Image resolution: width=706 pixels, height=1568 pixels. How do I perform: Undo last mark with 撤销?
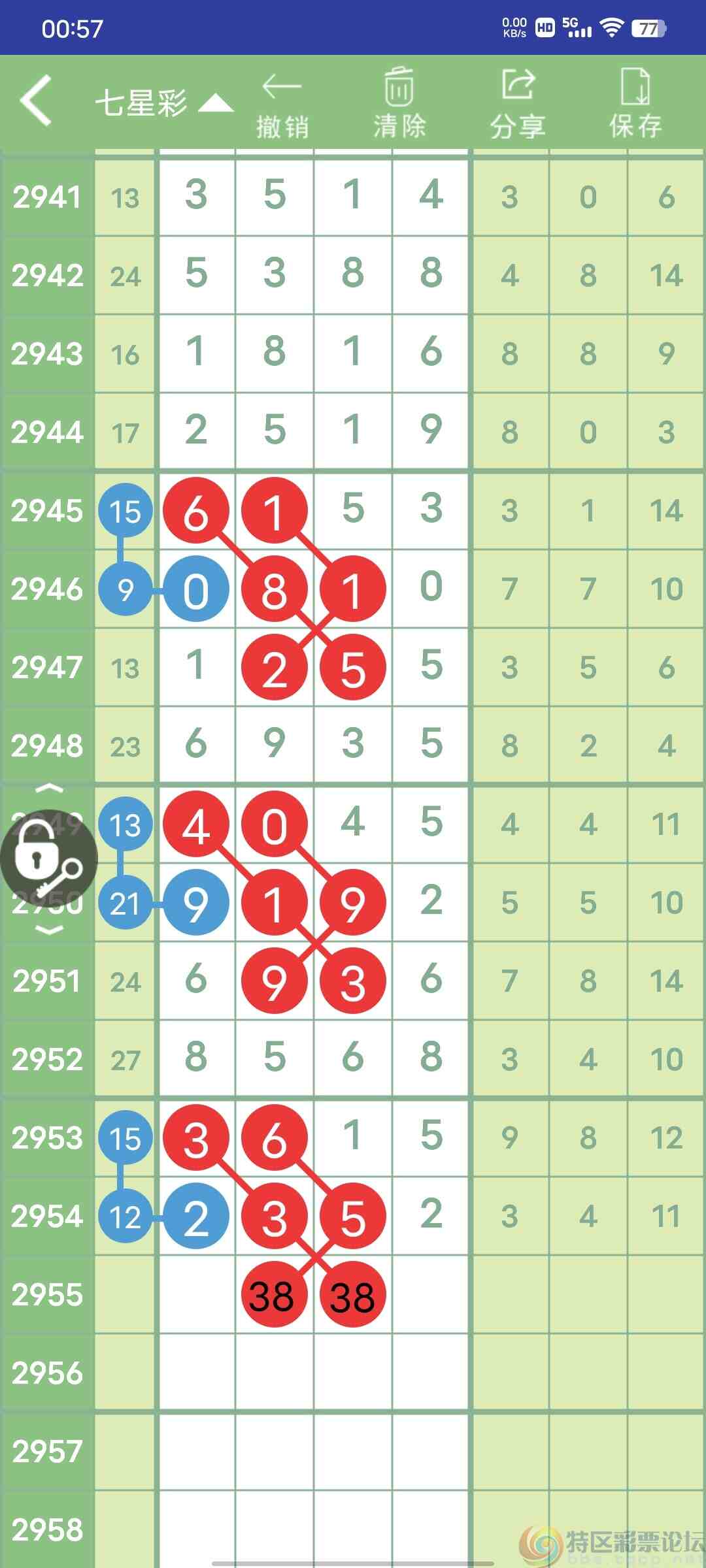(x=282, y=106)
